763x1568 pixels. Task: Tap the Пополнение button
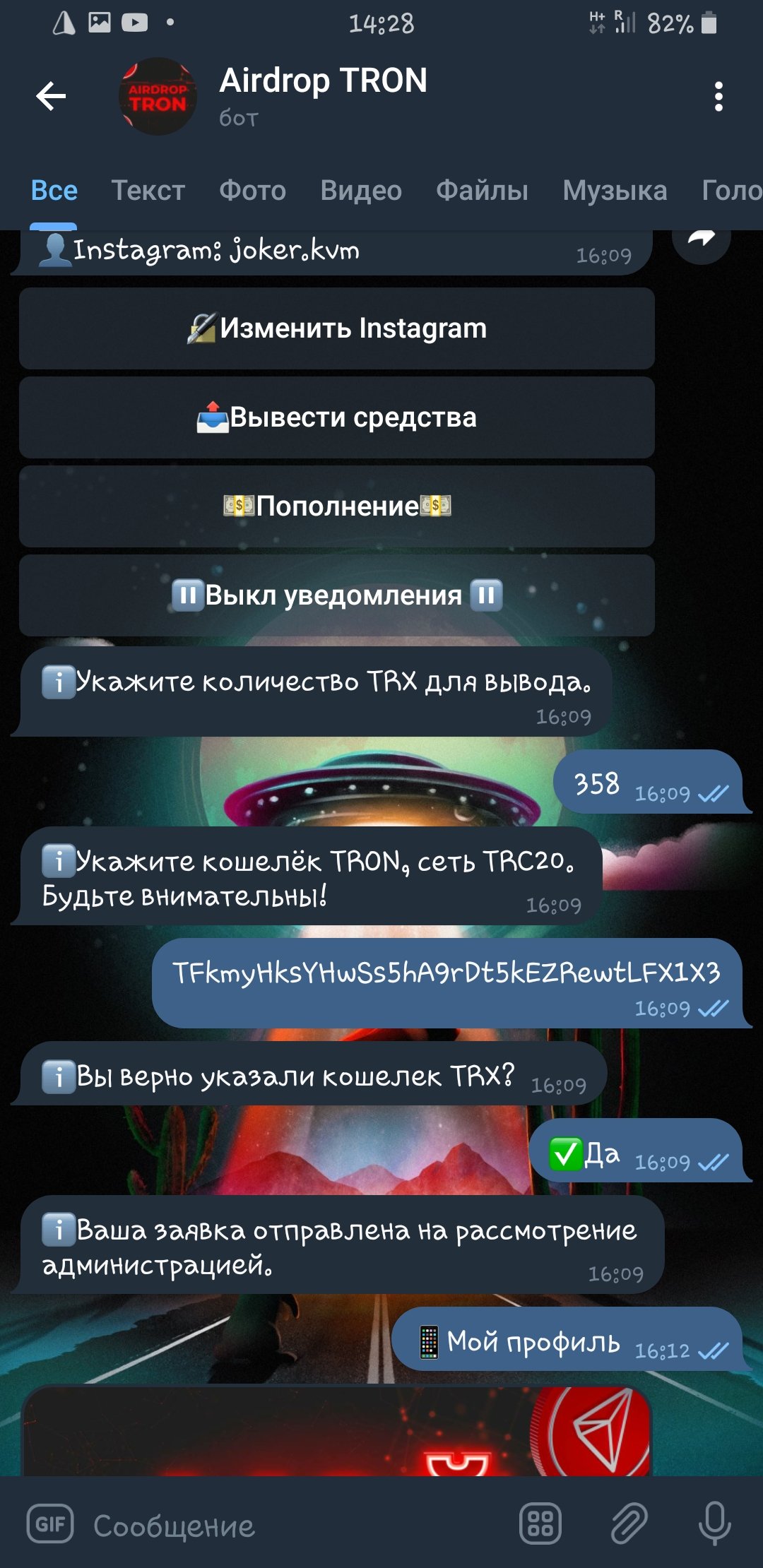pyautogui.click(x=337, y=506)
